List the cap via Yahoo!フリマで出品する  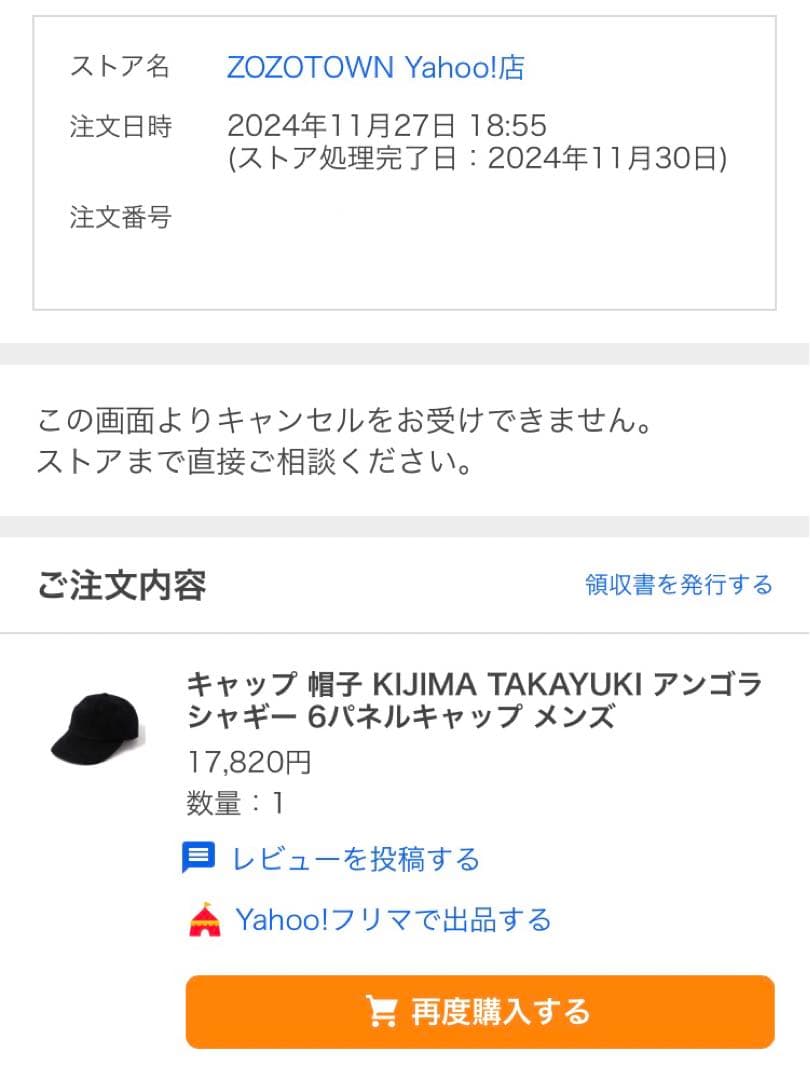coord(392,920)
